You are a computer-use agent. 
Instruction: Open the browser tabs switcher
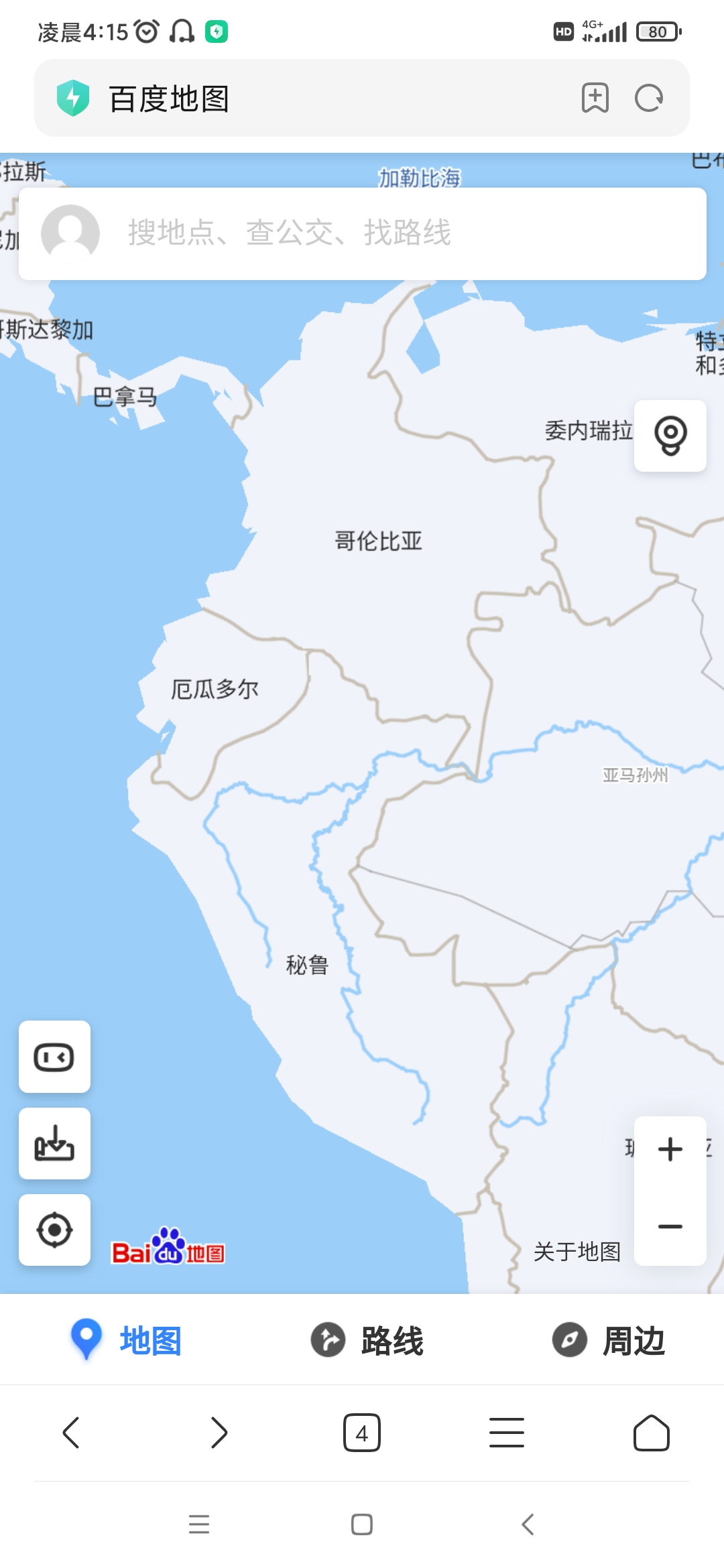pyautogui.click(x=362, y=1433)
